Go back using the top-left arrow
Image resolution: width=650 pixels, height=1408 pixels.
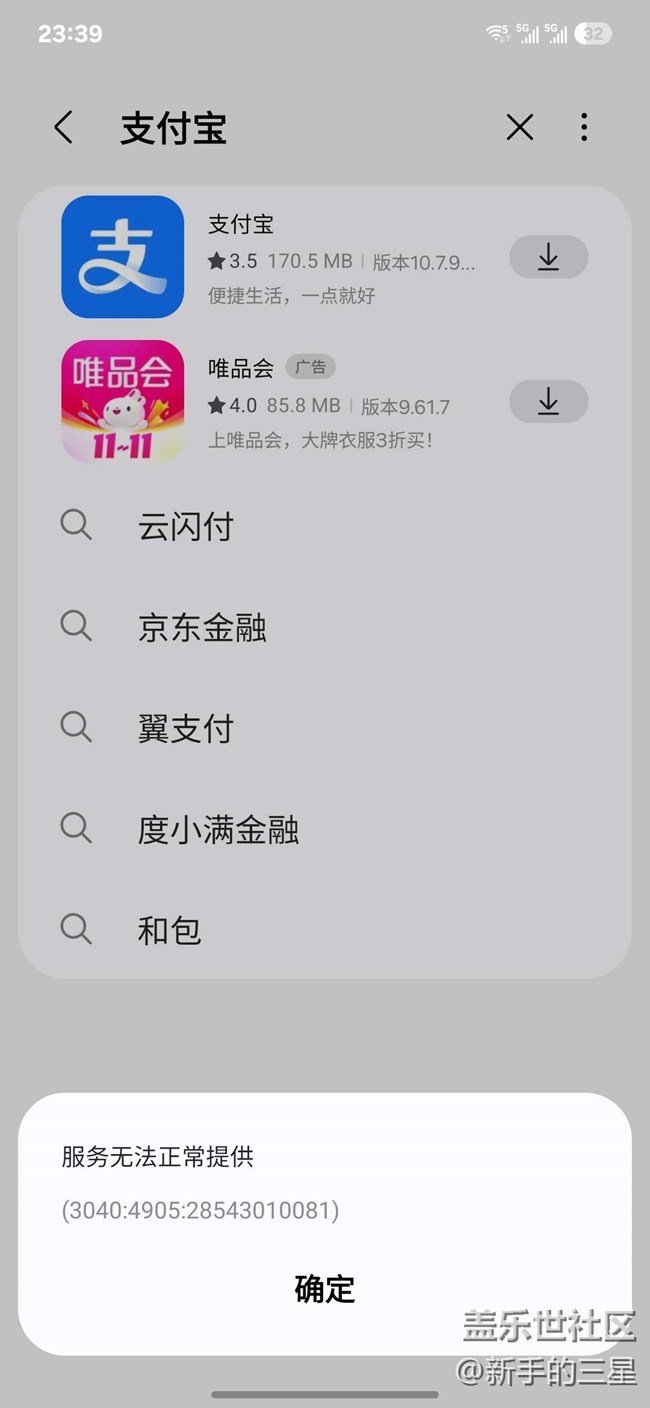coord(64,128)
